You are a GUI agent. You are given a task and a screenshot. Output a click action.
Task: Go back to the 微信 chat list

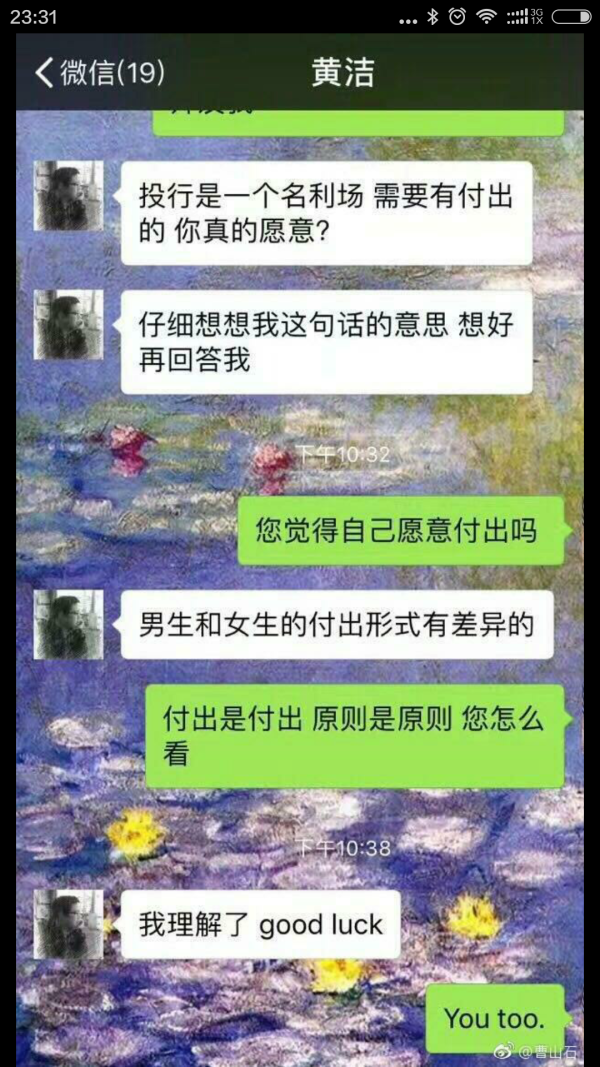(100, 73)
